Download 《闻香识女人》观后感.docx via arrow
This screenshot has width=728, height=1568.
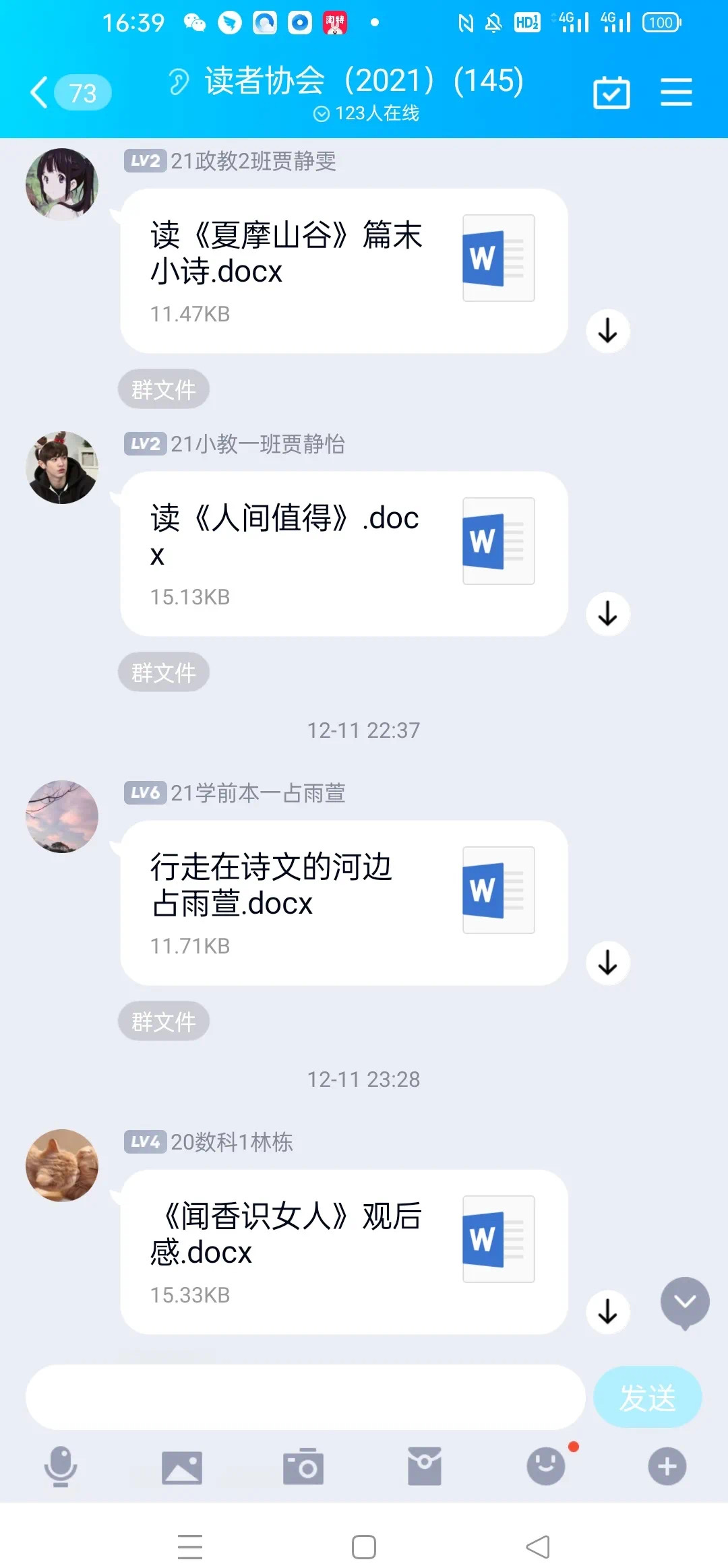607,1312
